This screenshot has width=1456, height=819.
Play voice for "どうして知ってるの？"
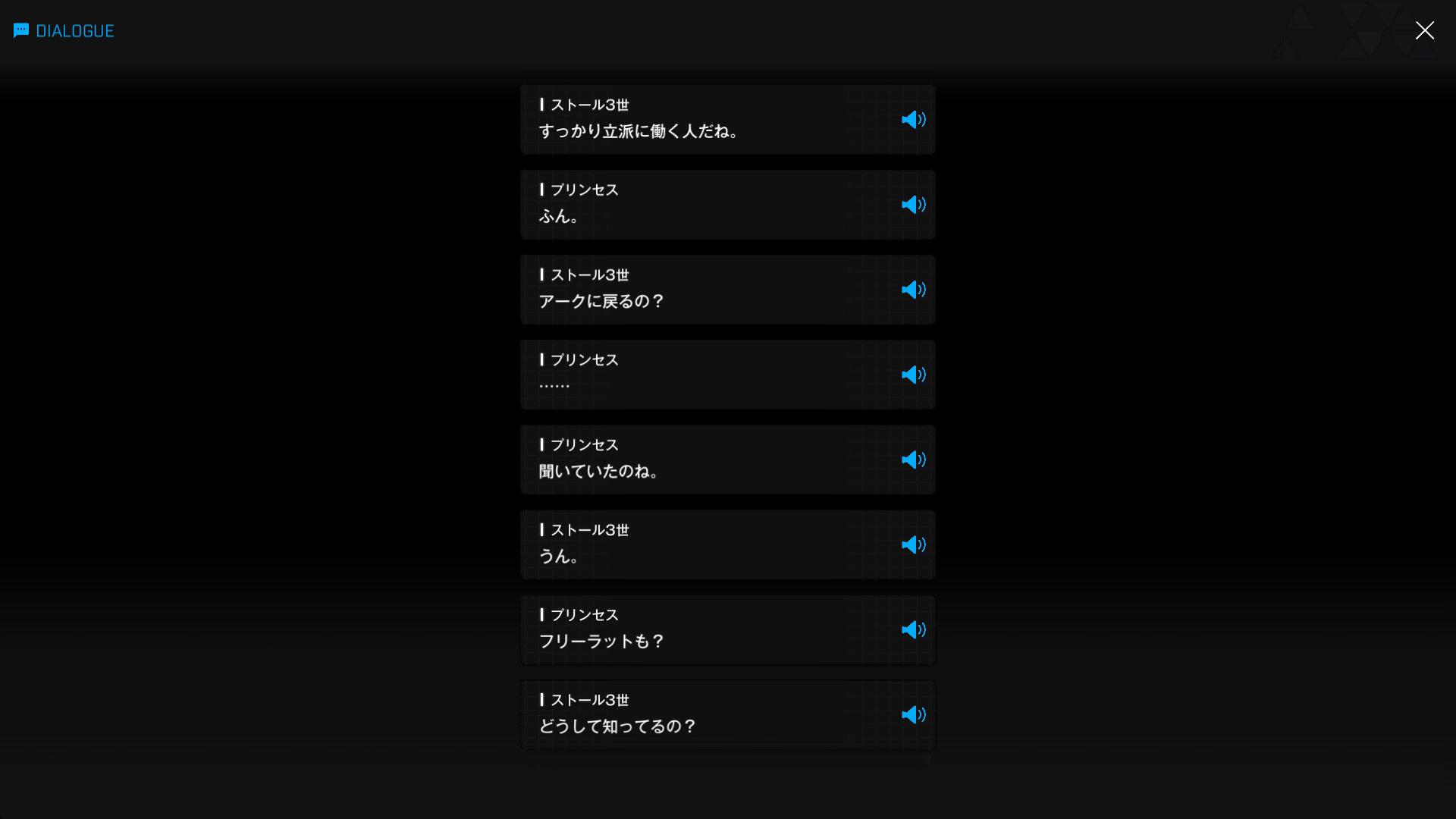[913, 714]
